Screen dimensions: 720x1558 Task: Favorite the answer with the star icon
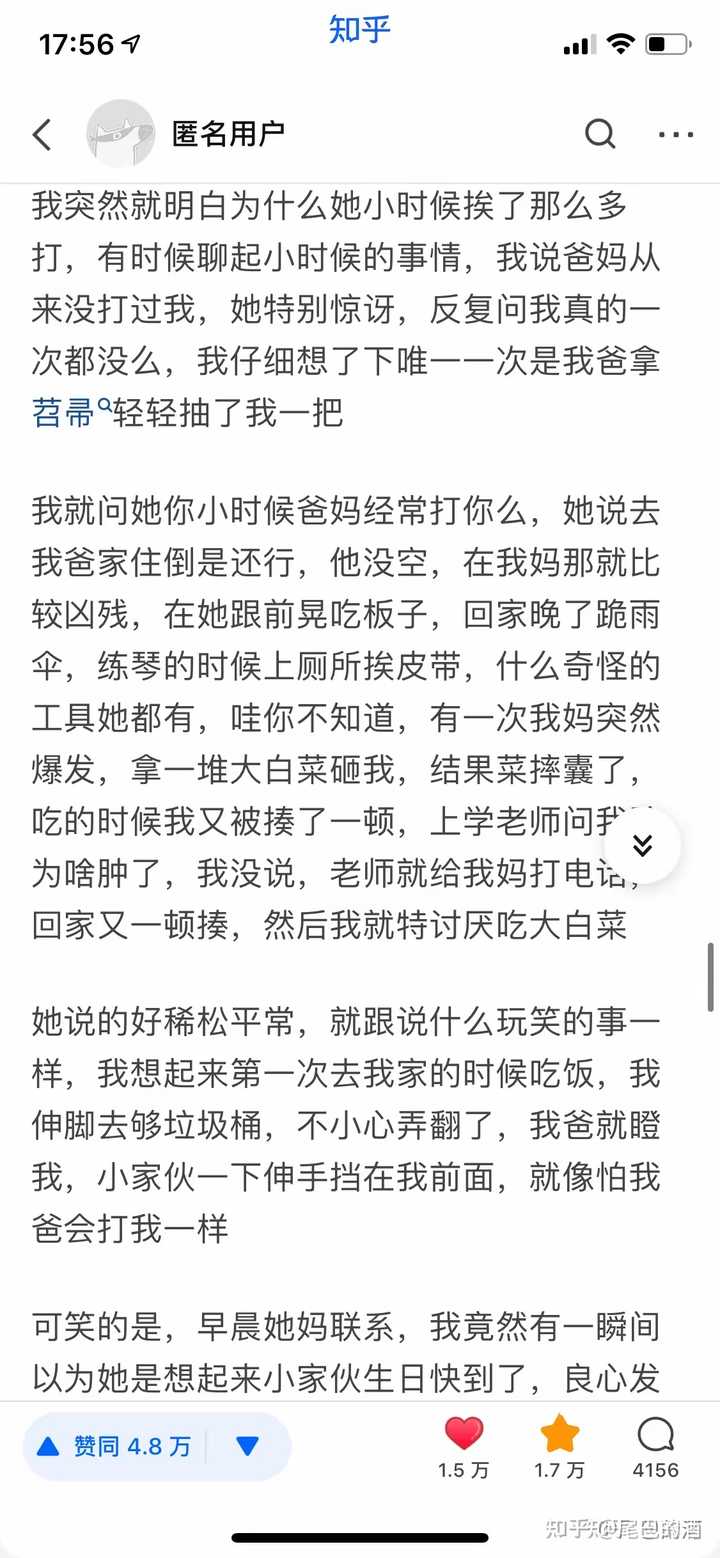click(559, 1446)
